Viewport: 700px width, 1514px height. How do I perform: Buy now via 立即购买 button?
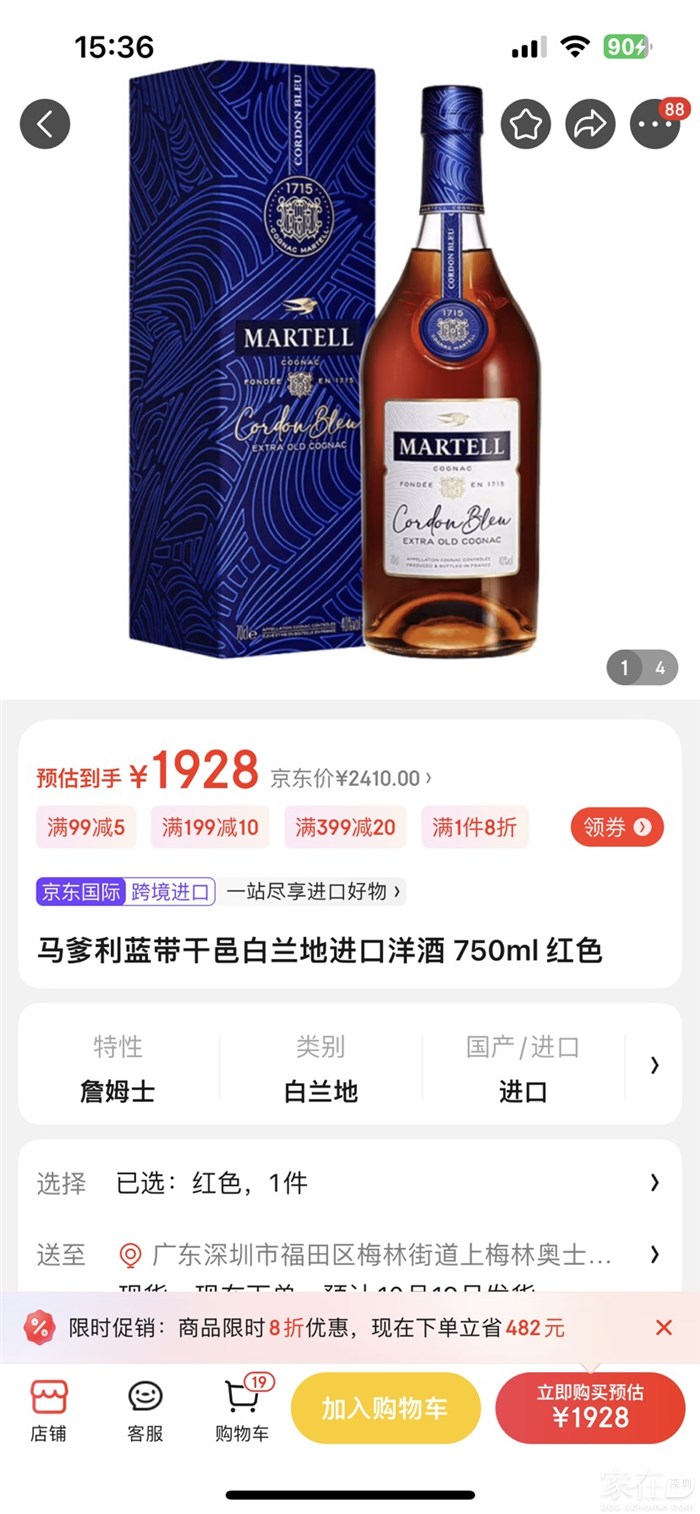590,1408
